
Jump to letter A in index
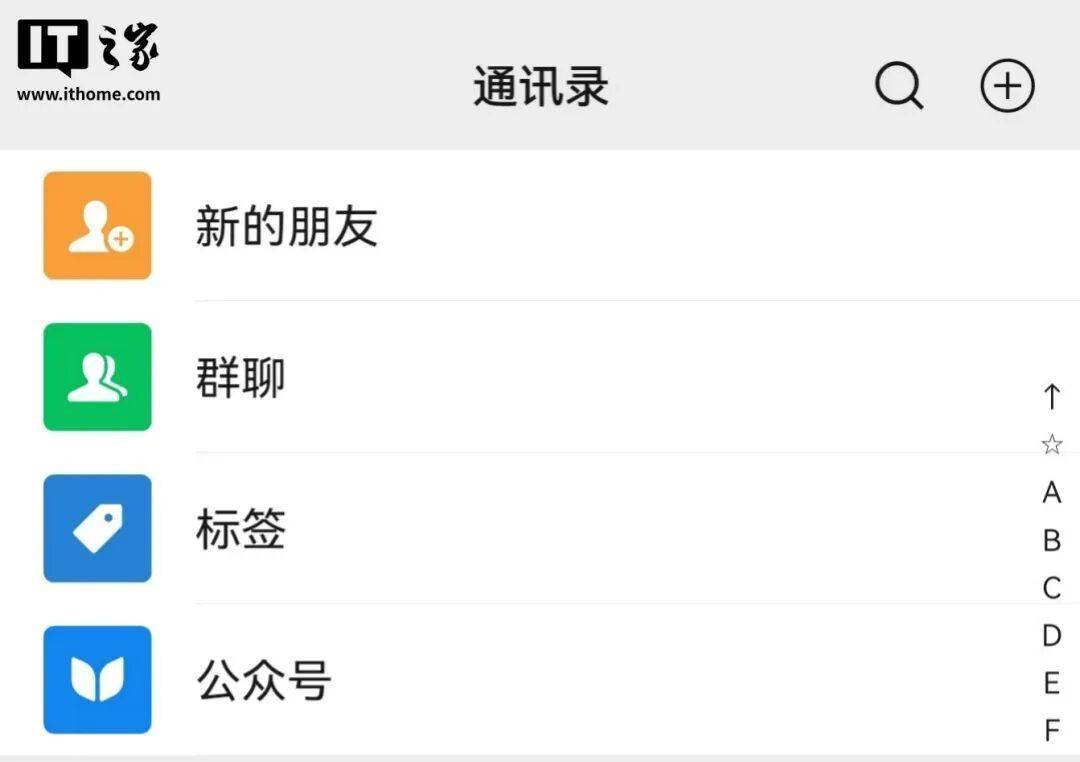coord(1051,492)
